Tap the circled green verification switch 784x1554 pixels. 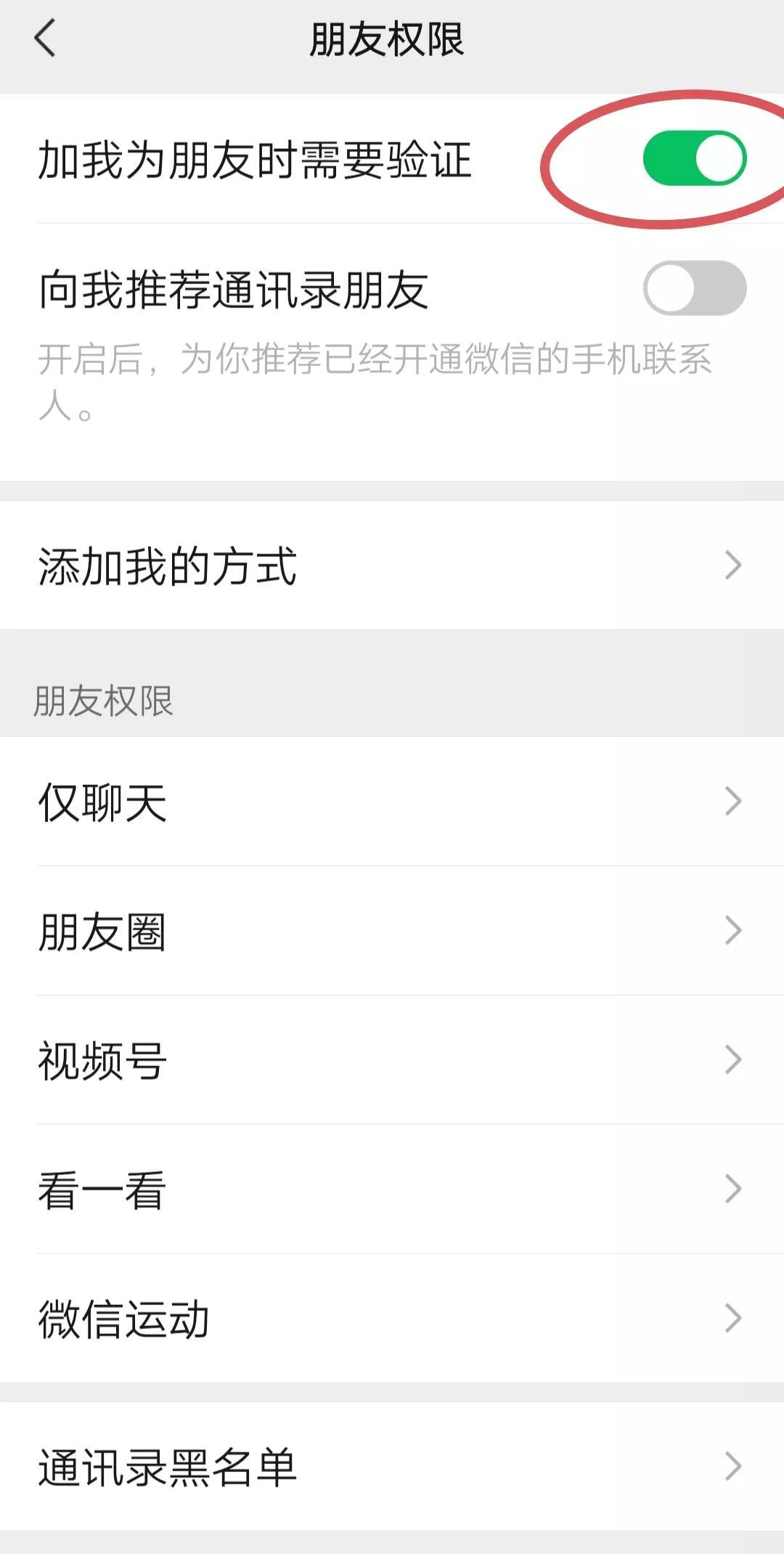(x=695, y=158)
